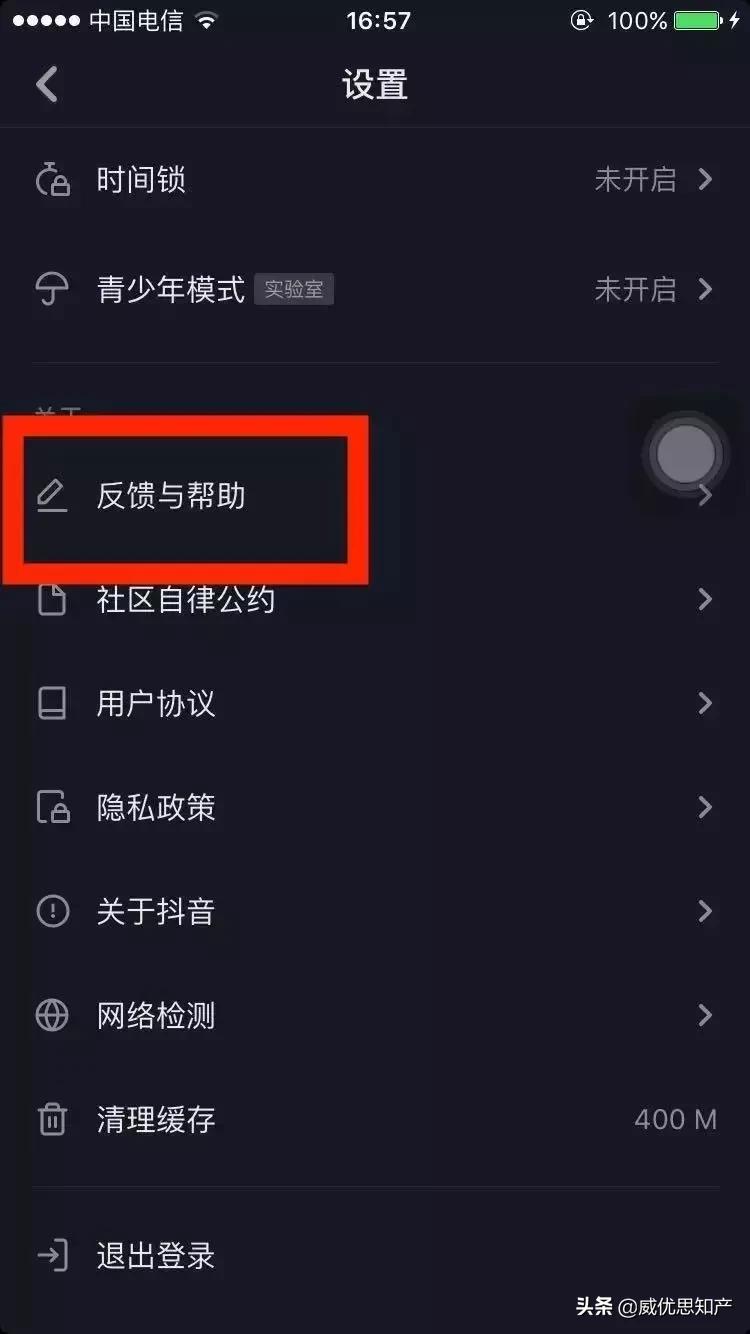The height and width of the screenshot is (1334, 750).
Task: Go back using the top-left arrow
Action: click(x=47, y=84)
